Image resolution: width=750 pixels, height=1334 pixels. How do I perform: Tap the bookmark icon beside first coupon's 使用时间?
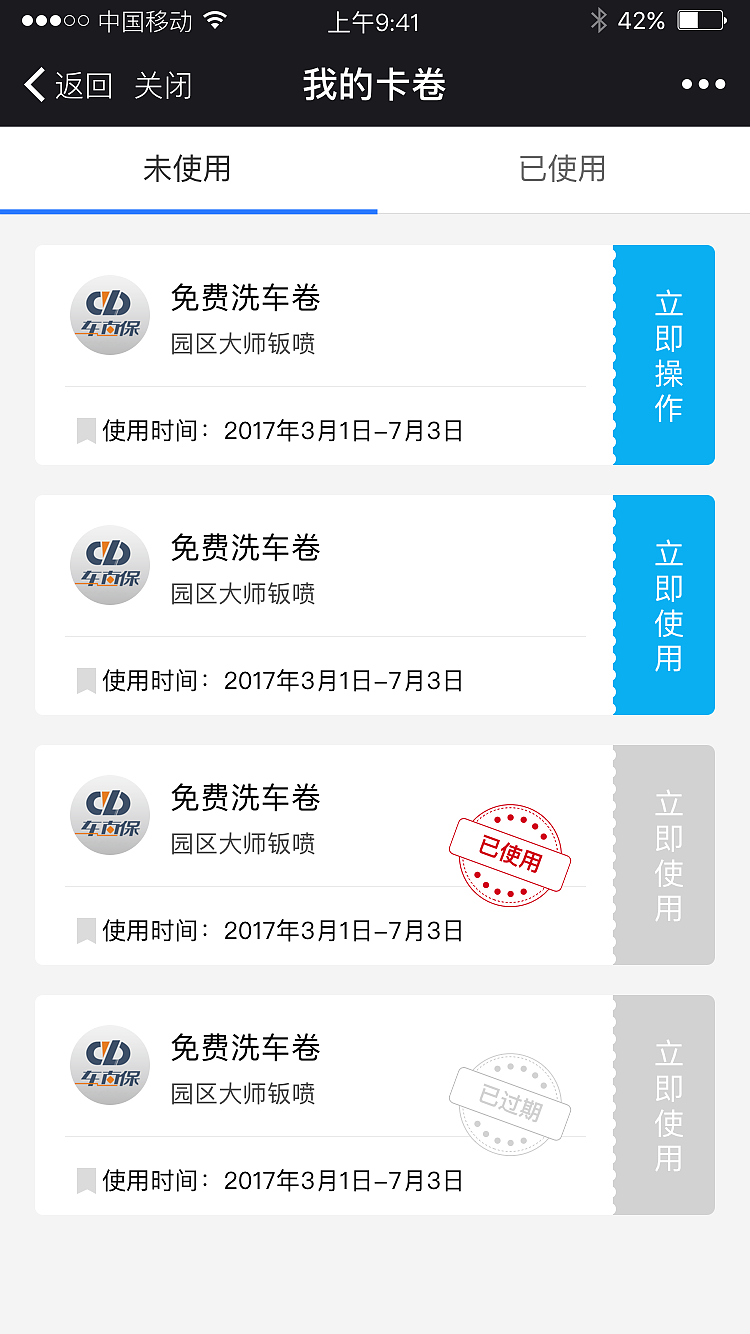coord(85,430)
